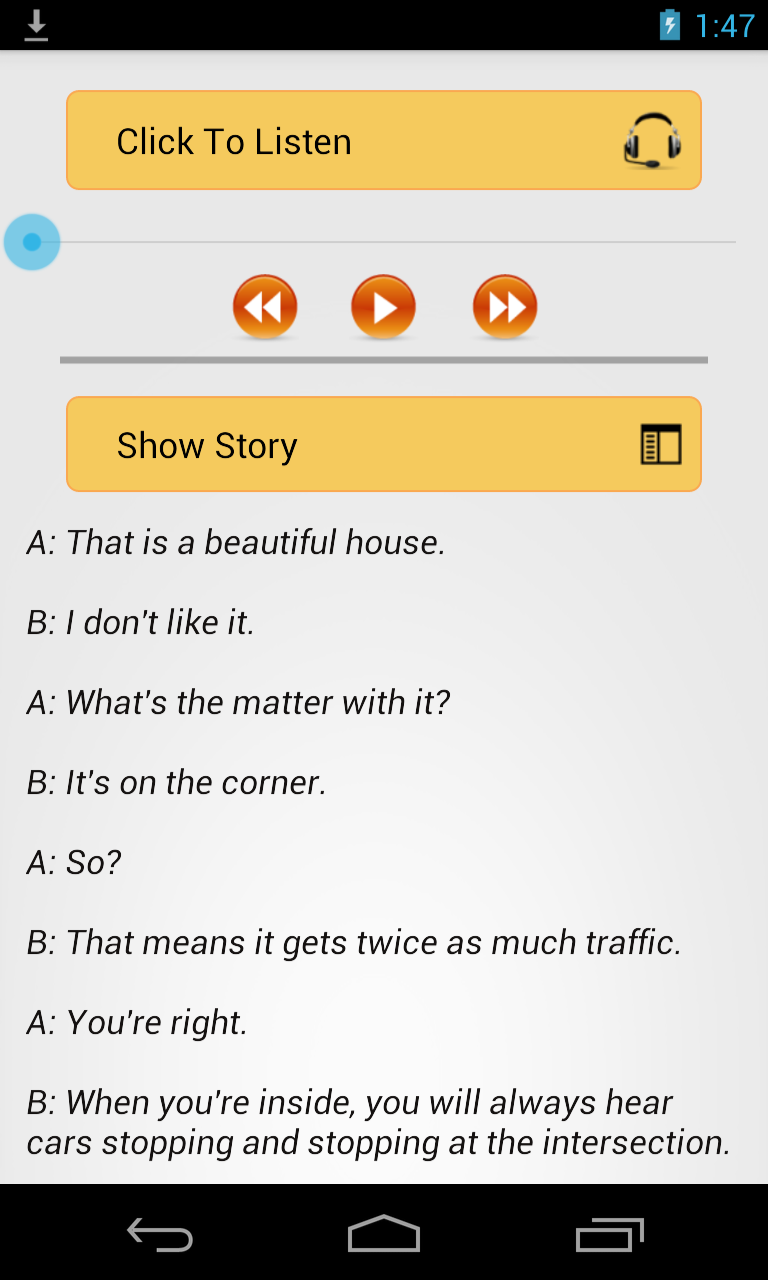
Task: Tap the Click To Listen button
Action: [383, 141]
